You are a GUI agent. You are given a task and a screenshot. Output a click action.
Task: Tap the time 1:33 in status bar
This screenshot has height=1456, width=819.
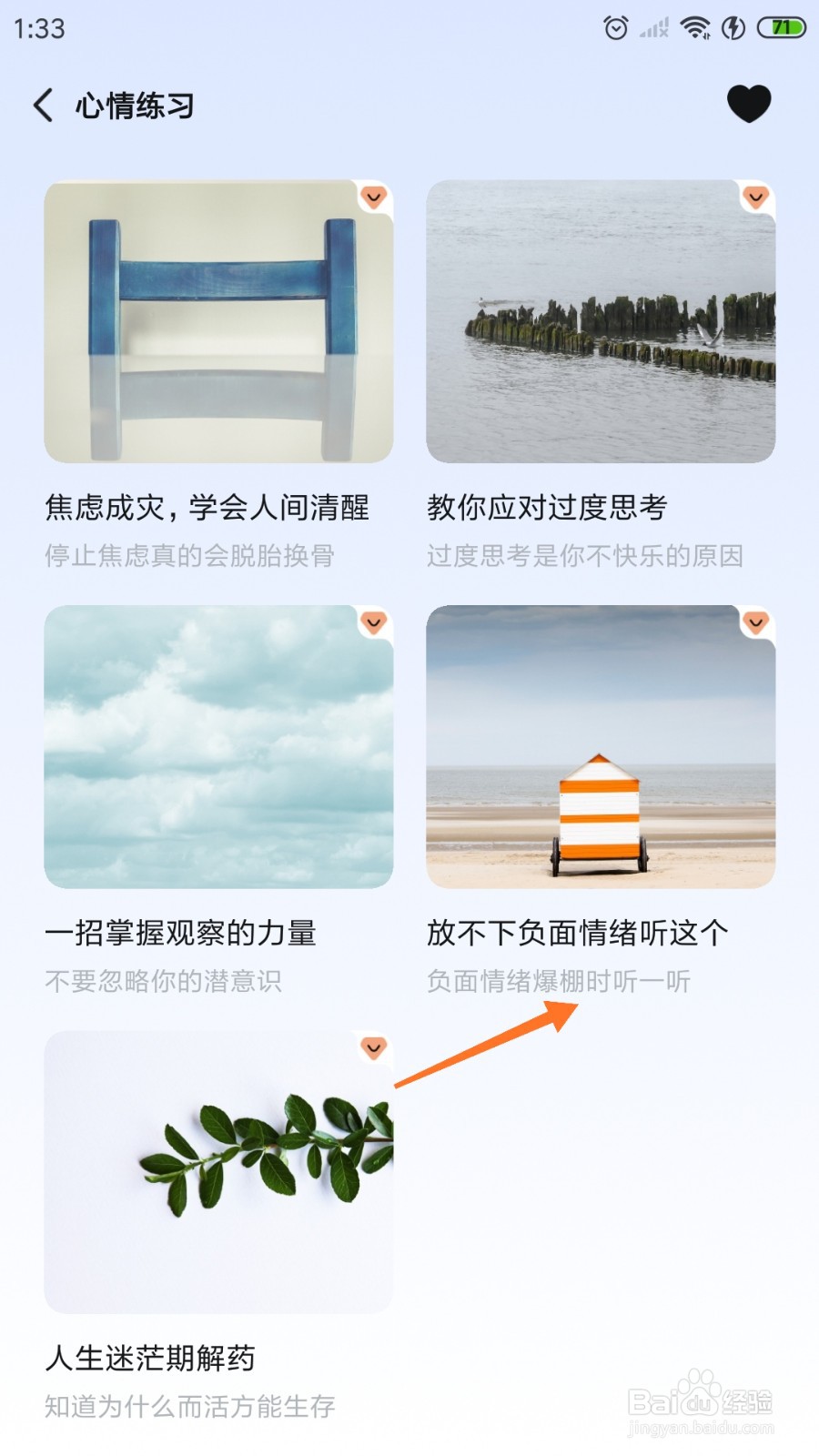36,29
